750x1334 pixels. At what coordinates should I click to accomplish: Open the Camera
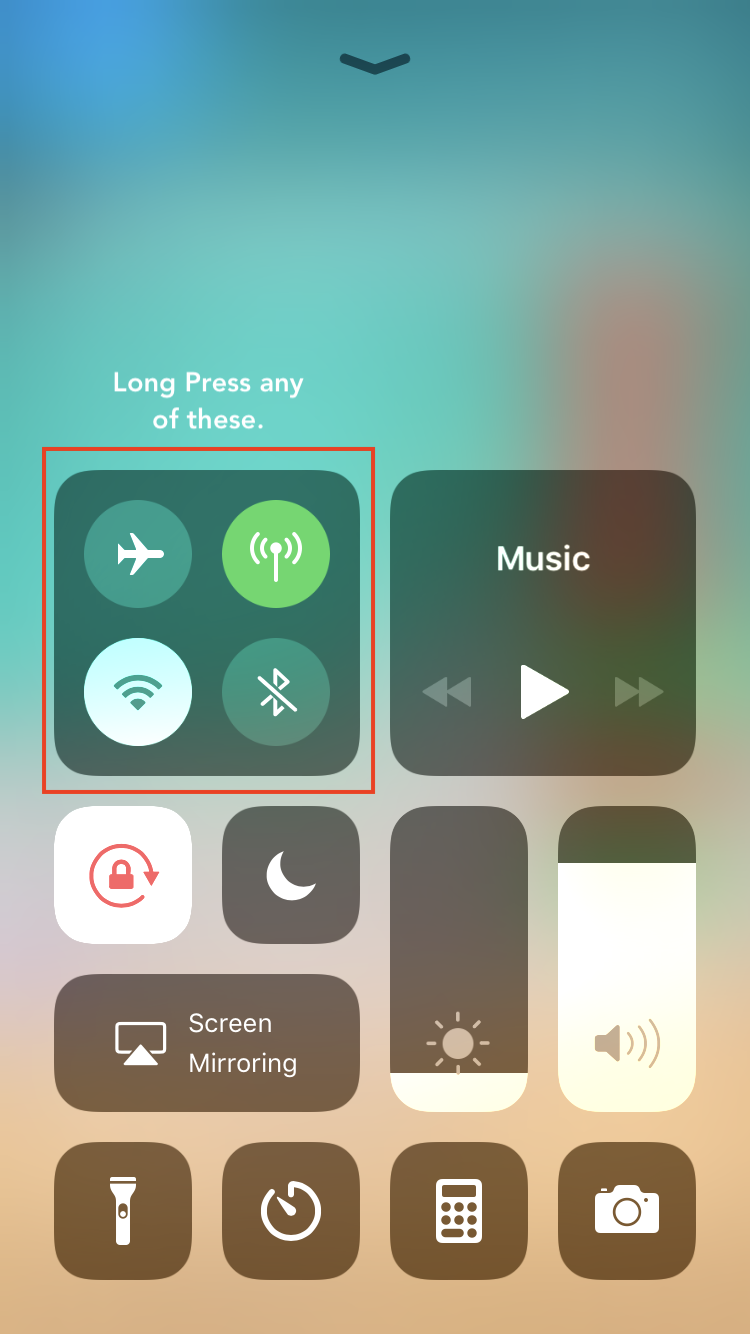[627, 1211]
